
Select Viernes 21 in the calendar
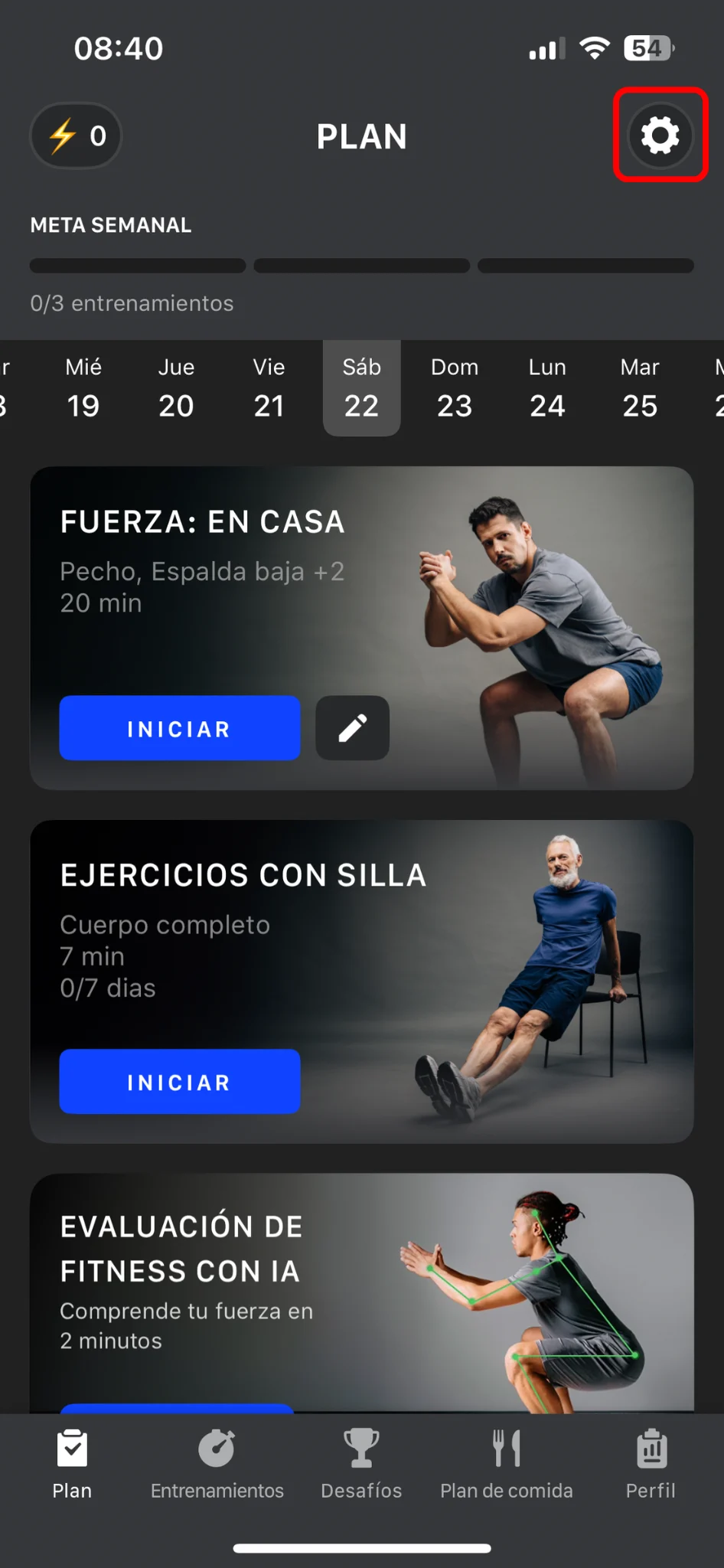(269, 388)
